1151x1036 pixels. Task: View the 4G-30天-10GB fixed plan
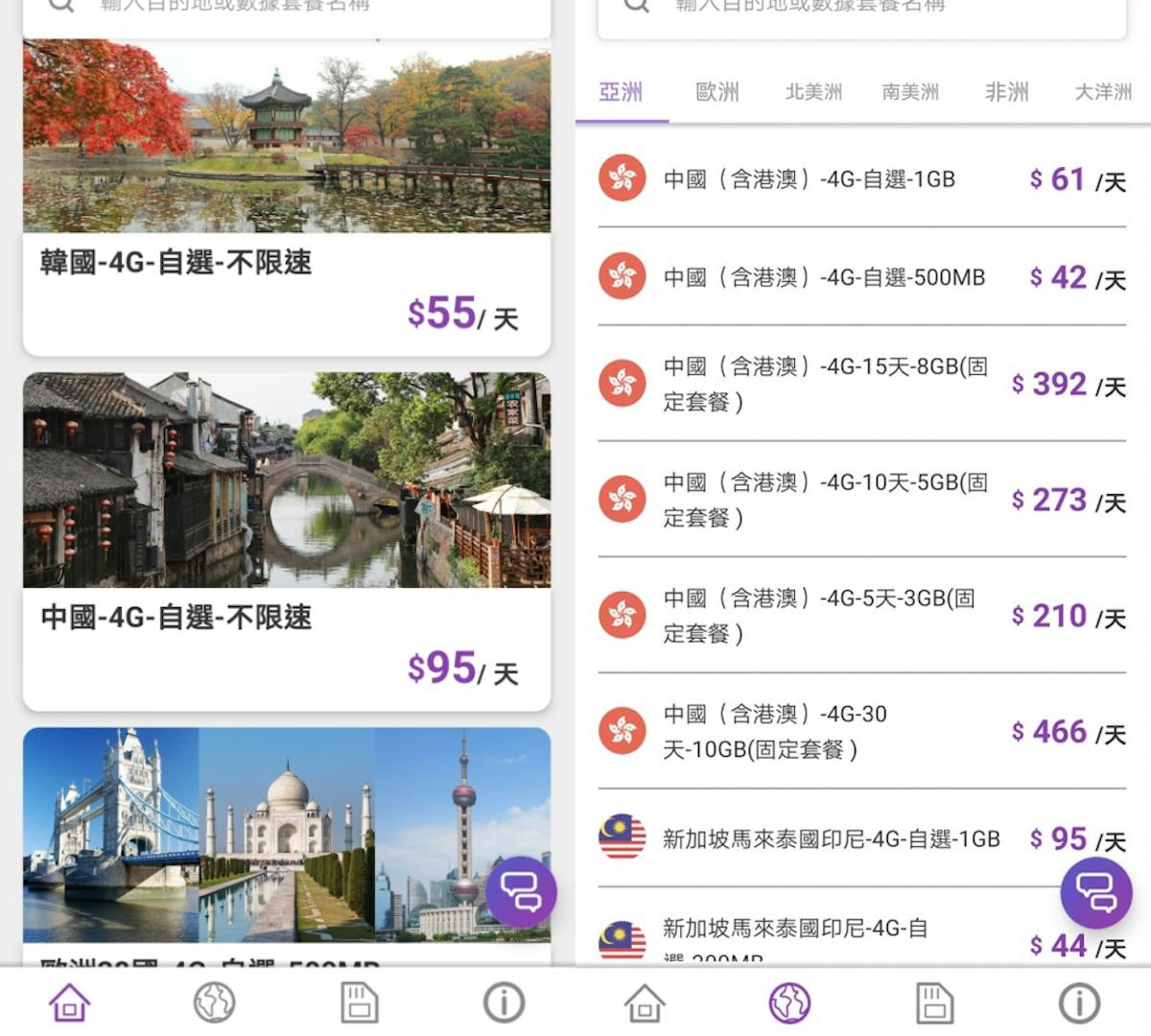click(861, 732)
